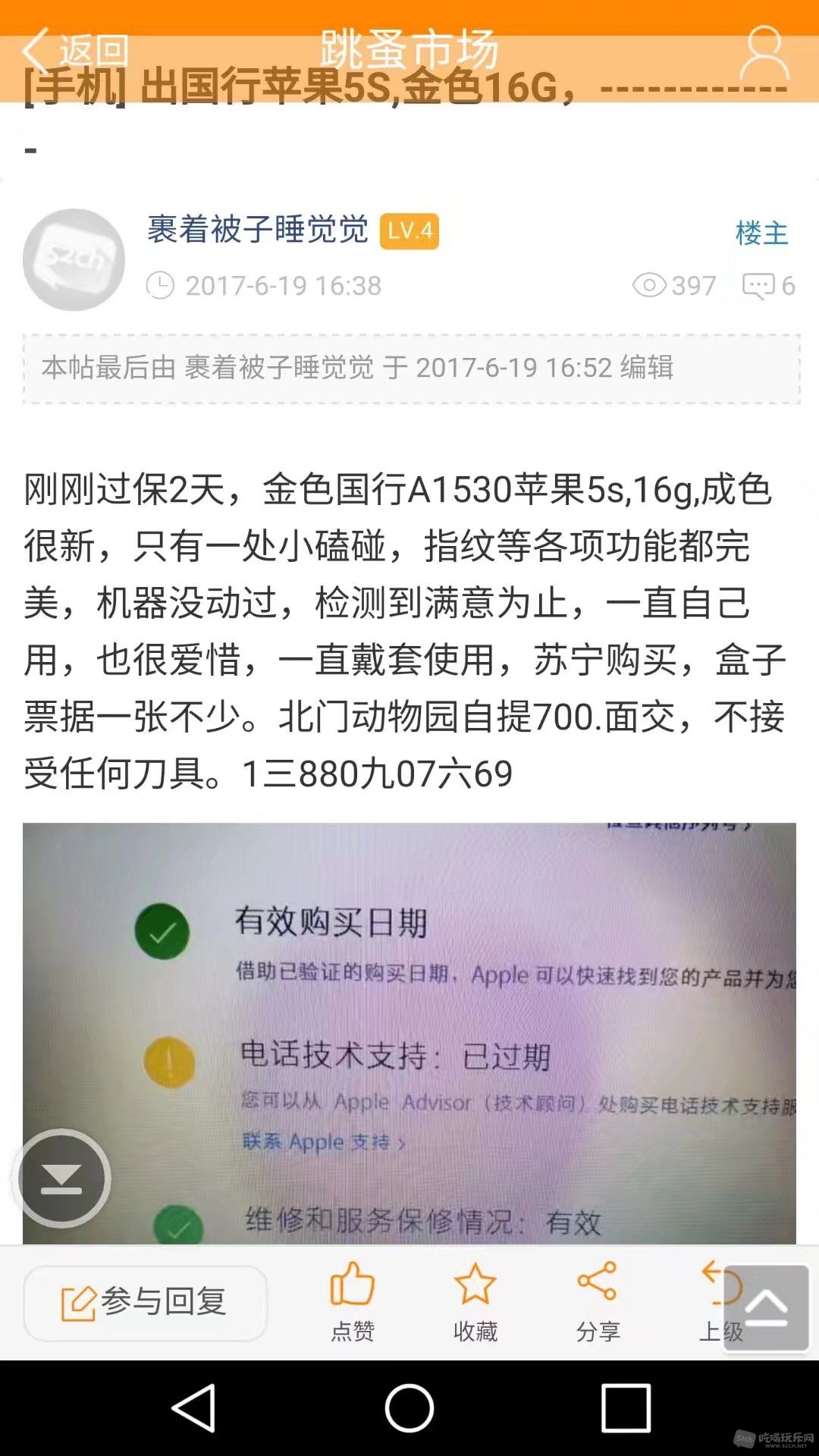
Task: Jump to top with up arrow button
Action: click(x=766, y=1307)
